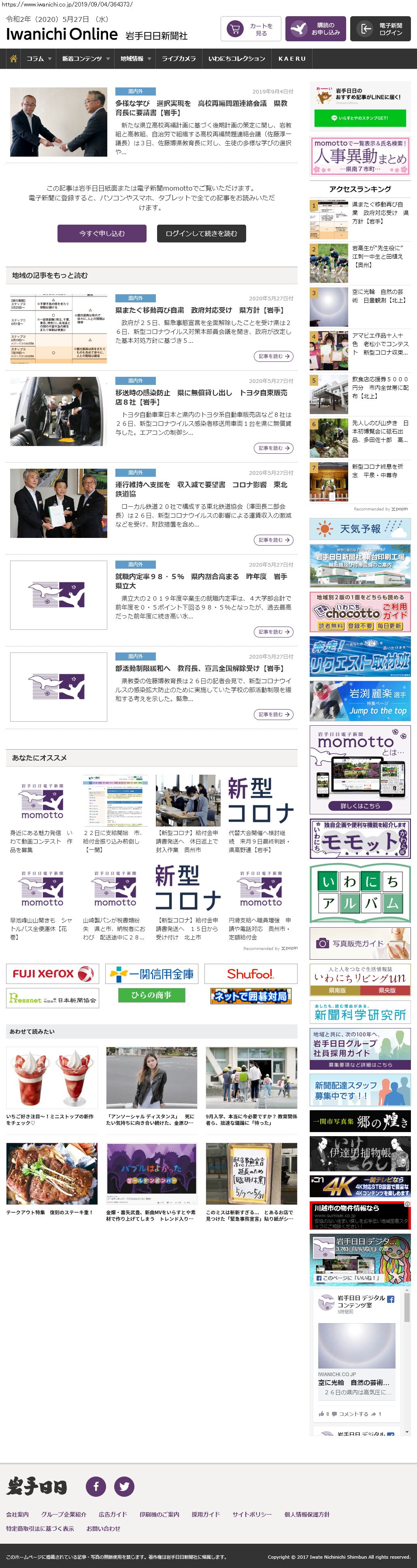Expand the 新着コンテンツ menu
The width and height of the screenshot is (417, 1568).
85,59
